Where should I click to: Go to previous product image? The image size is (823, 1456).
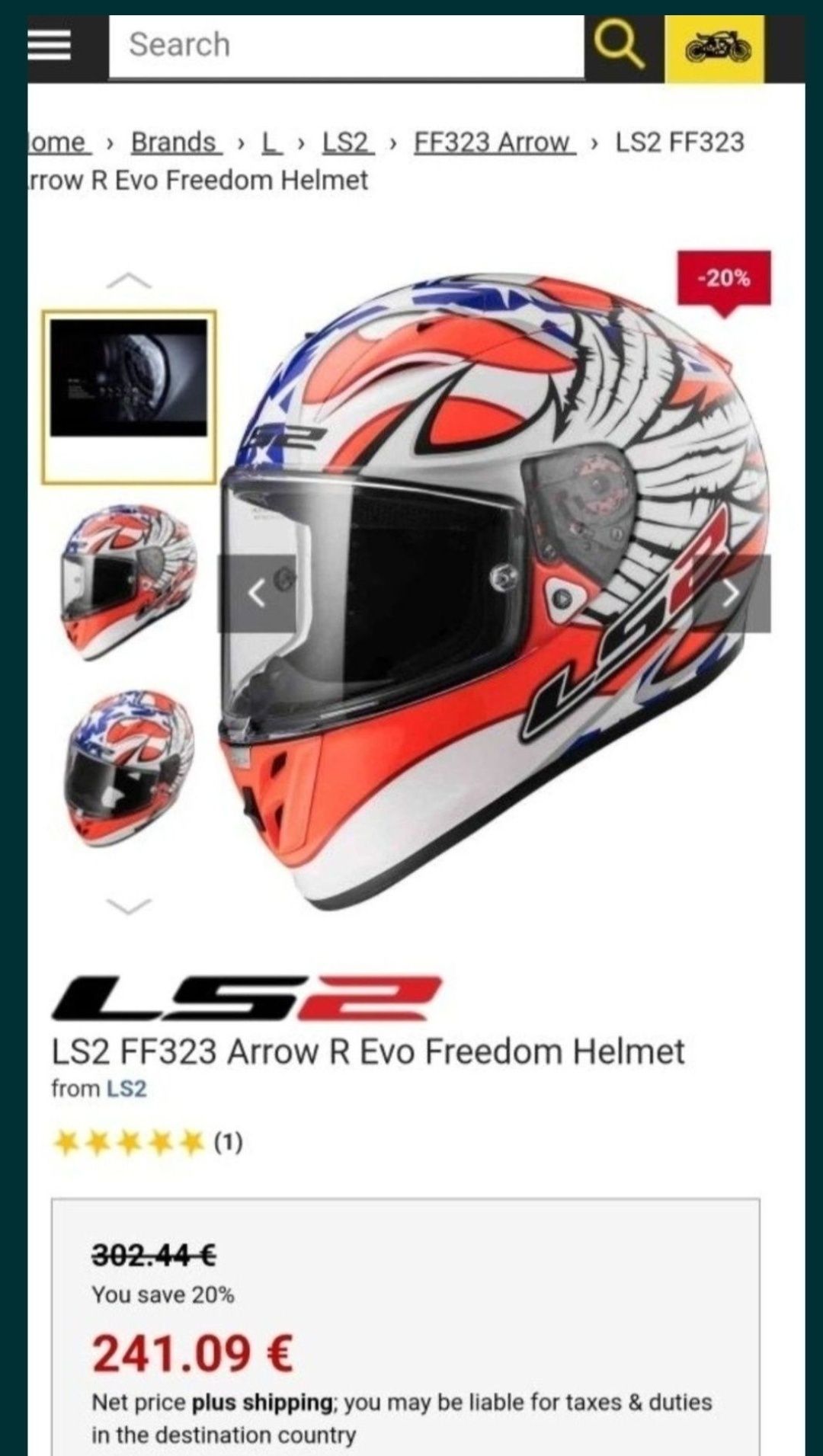pos(257,593)
